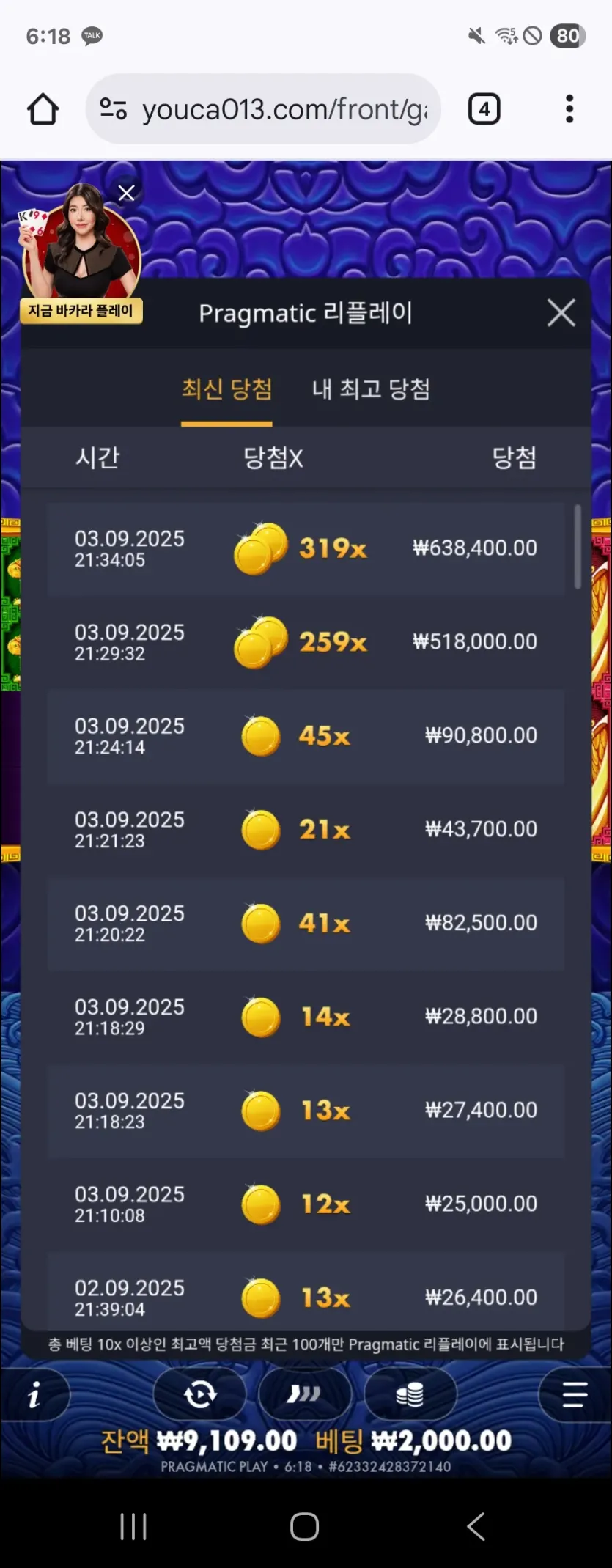Open the browser tab switcher
Screen dimensions: 612x1568
point(484,109)
